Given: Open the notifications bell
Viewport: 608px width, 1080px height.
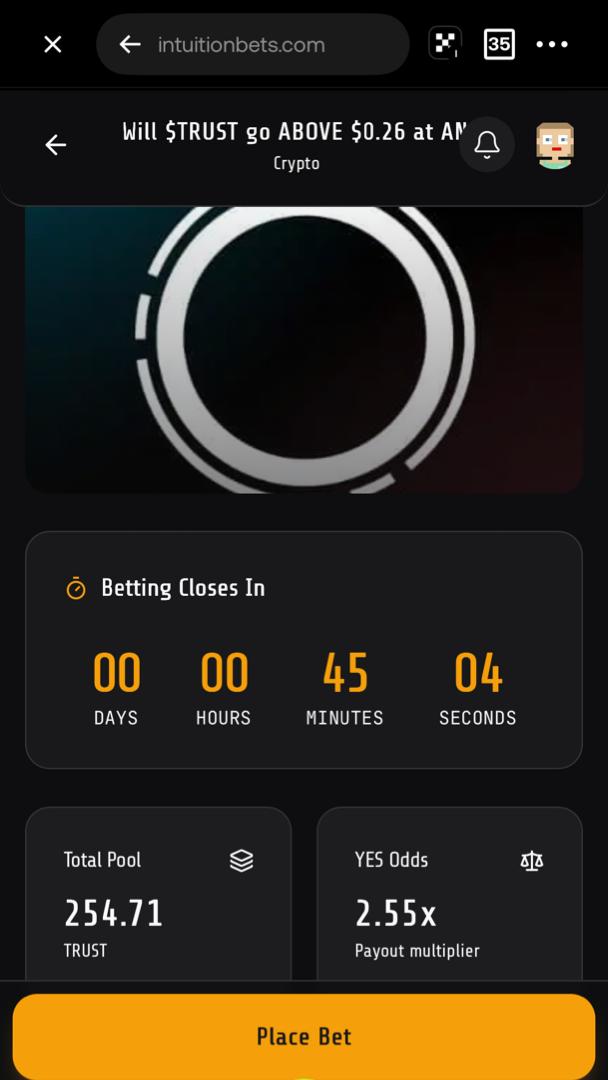Looking at the screenshot, I should [x=487, y=145].
